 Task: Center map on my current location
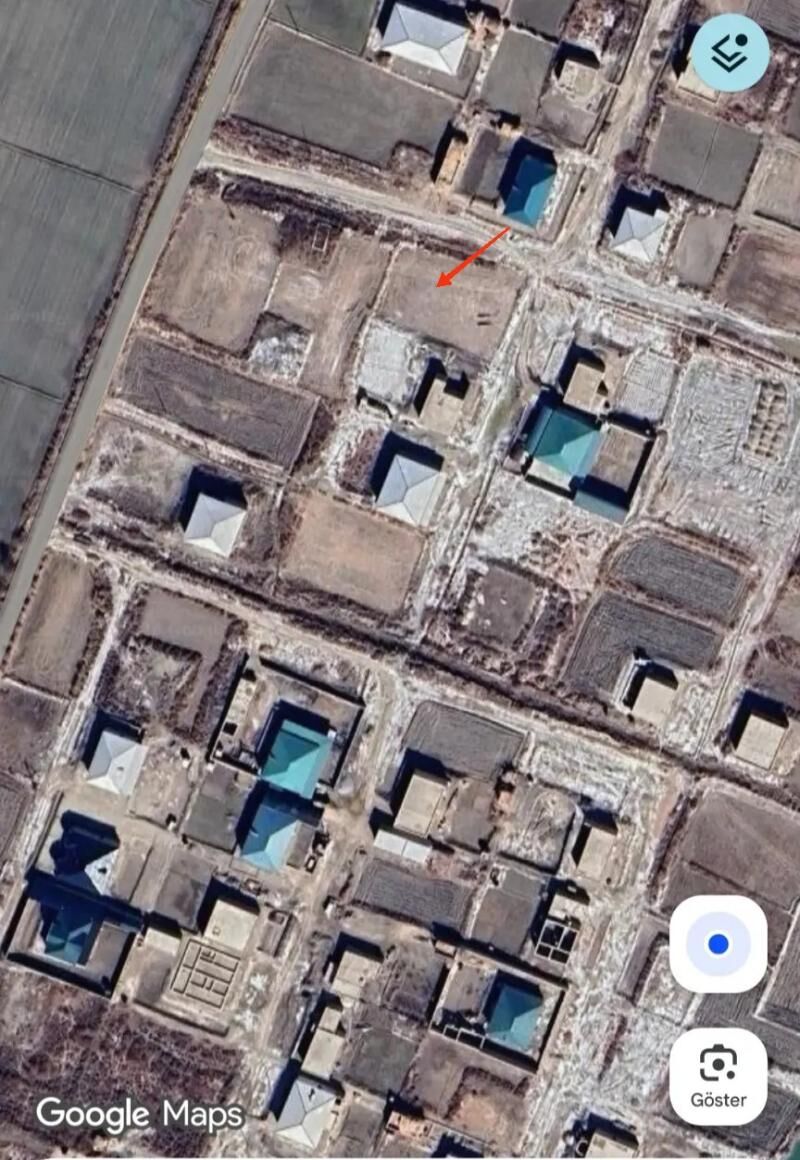(718, 944)
